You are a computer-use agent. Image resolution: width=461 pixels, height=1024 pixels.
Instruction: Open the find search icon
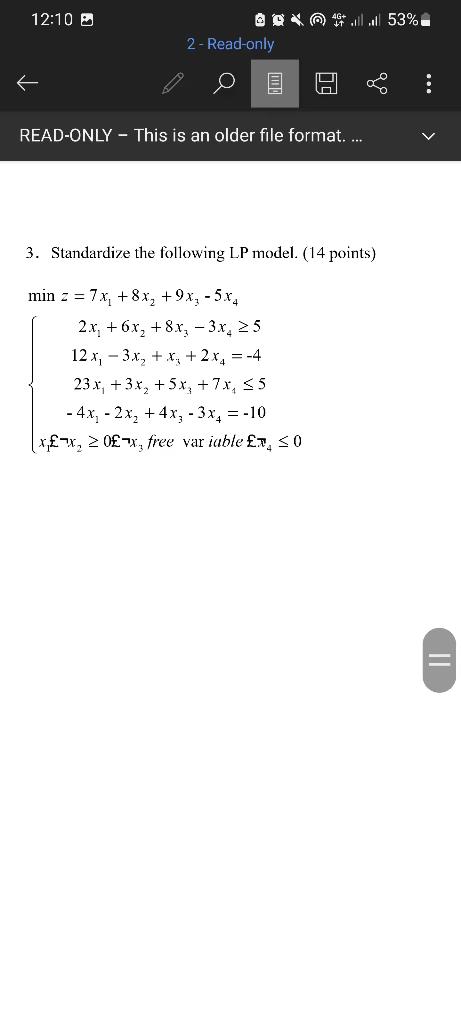point(224,84)
